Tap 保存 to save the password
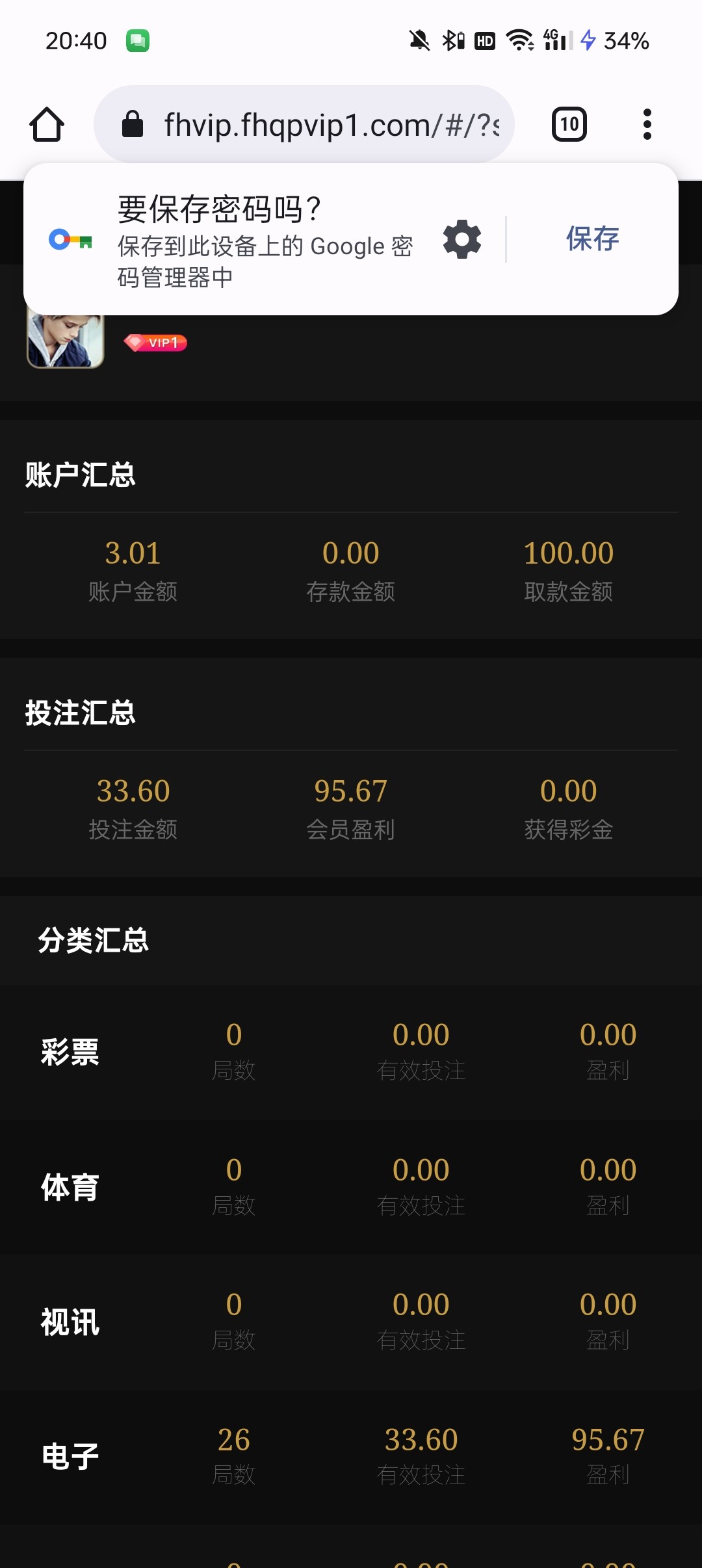 (x=591, y=239)
